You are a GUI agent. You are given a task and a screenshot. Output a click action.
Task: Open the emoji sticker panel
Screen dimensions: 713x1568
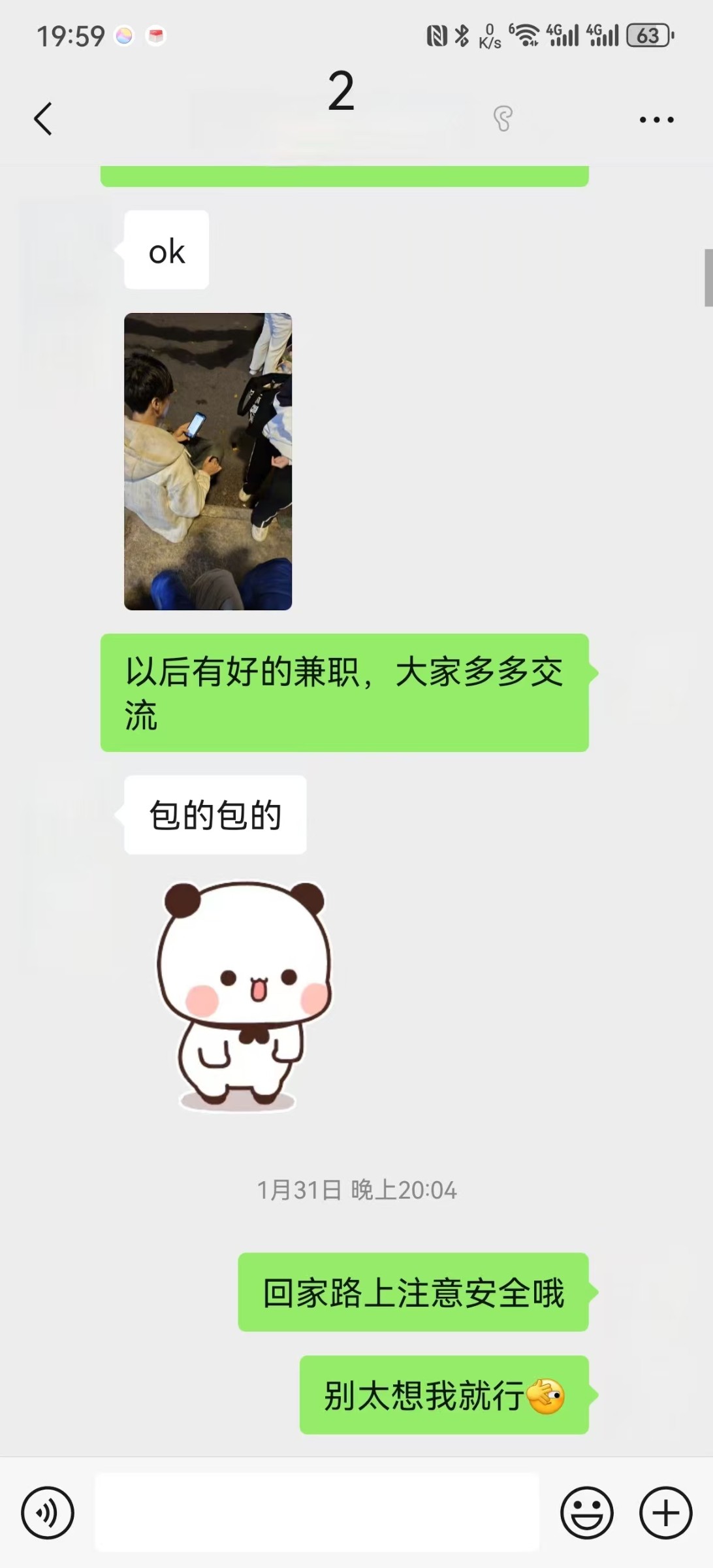(586, 1513)
